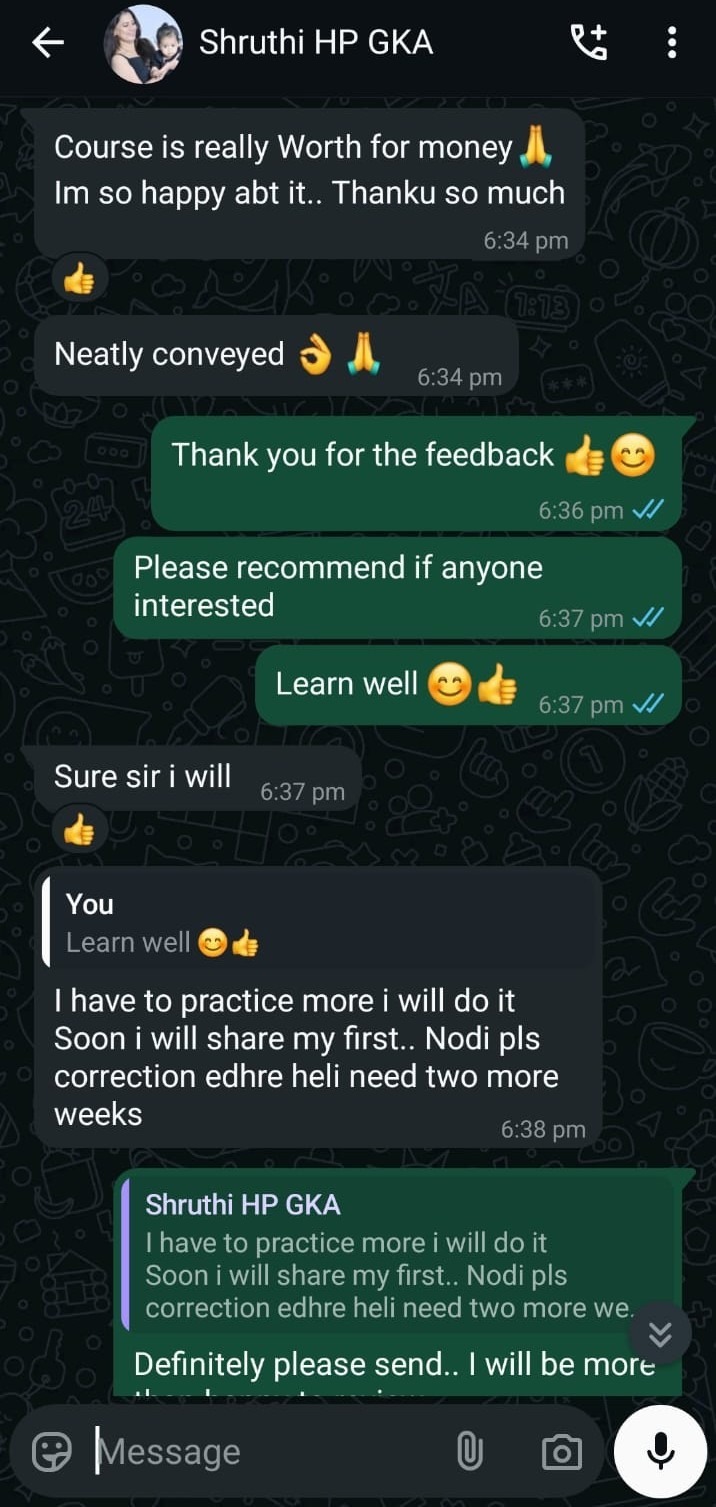Image resolution: width=716 pixels, height=1507 pixels.
Task: Start a call with Shruthi HP GKA
Action: point(589,43)
